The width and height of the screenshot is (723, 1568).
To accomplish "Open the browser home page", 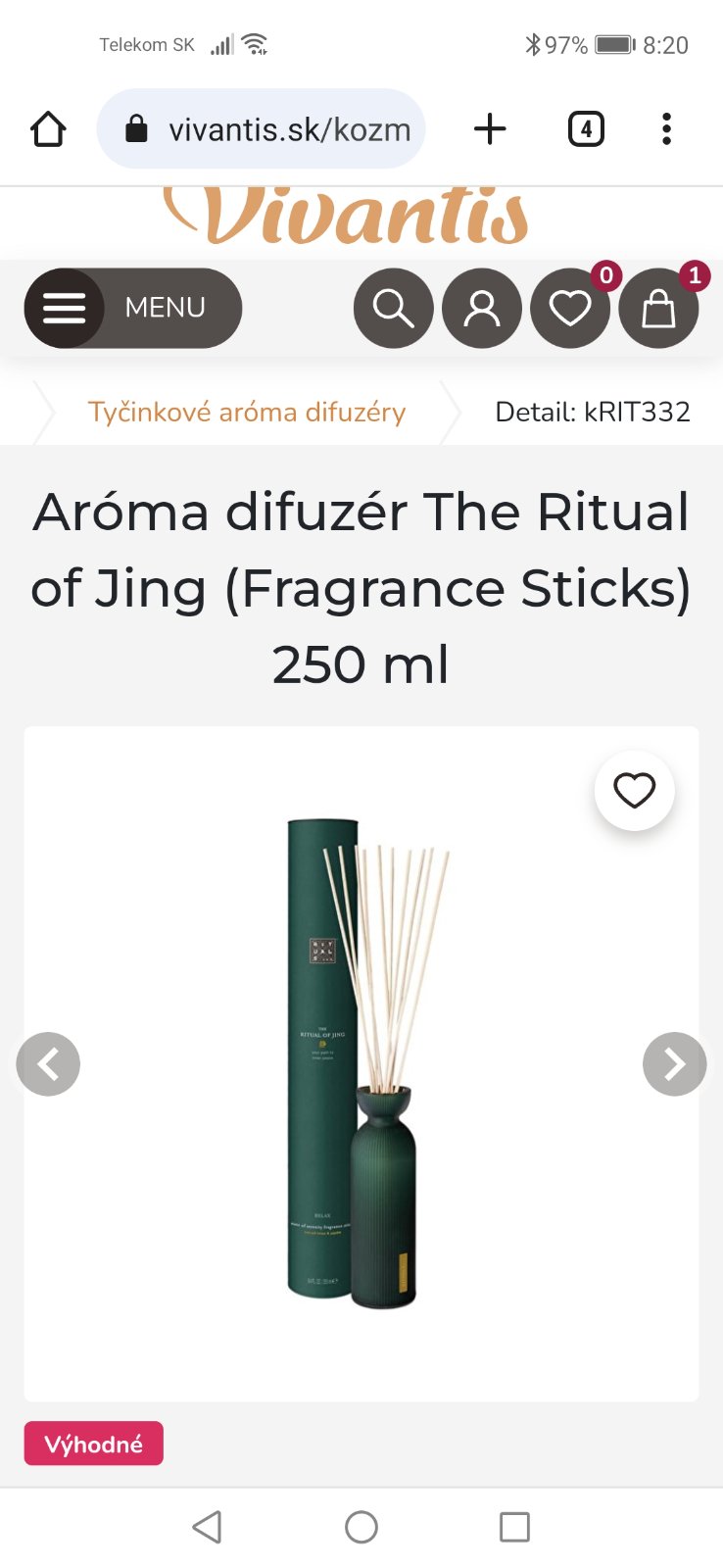I will [48, 129].
